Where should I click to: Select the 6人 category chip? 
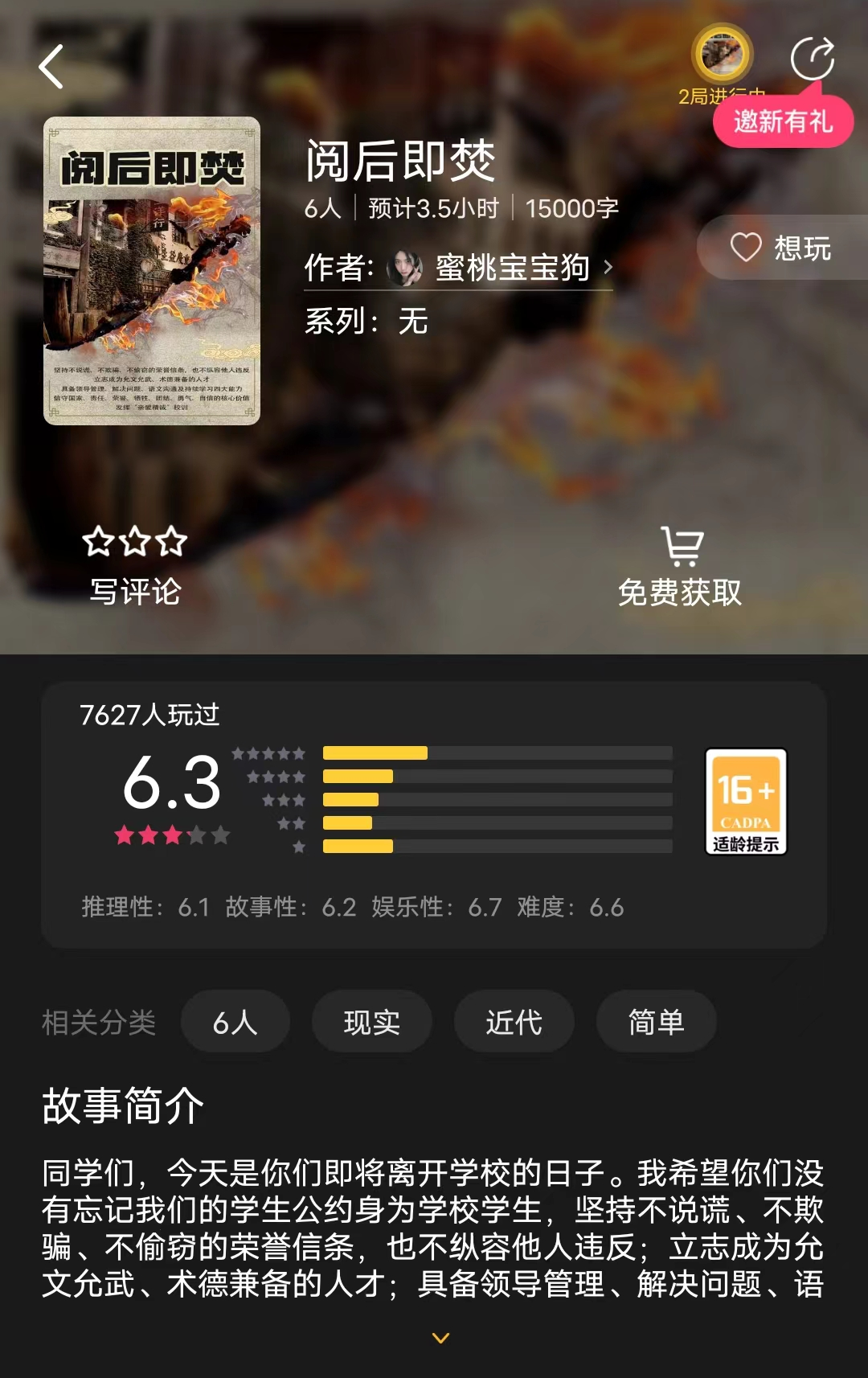235,1022
